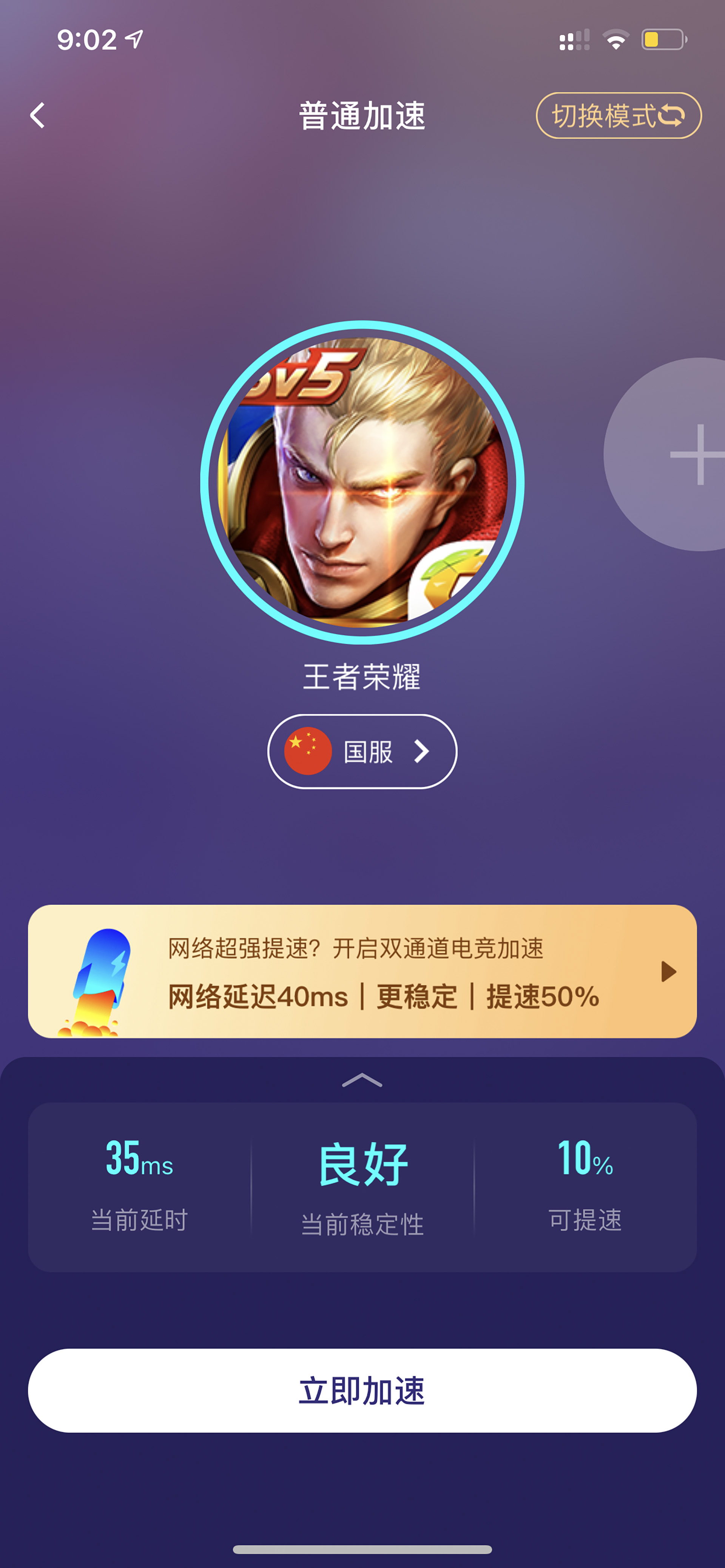725x1568 pixels.
Task: Go back with the top-left arrow
Action: tap(38, 115)
